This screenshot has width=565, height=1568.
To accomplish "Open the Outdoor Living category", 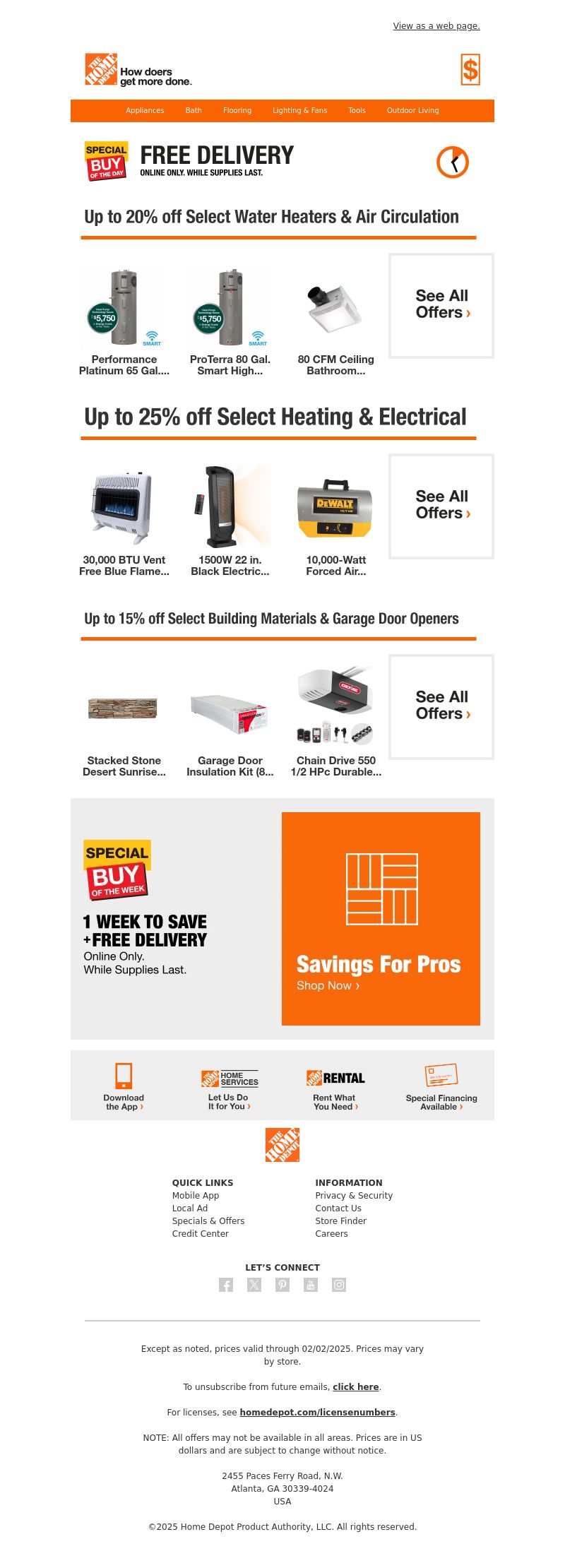I will [x=412, y=110].
